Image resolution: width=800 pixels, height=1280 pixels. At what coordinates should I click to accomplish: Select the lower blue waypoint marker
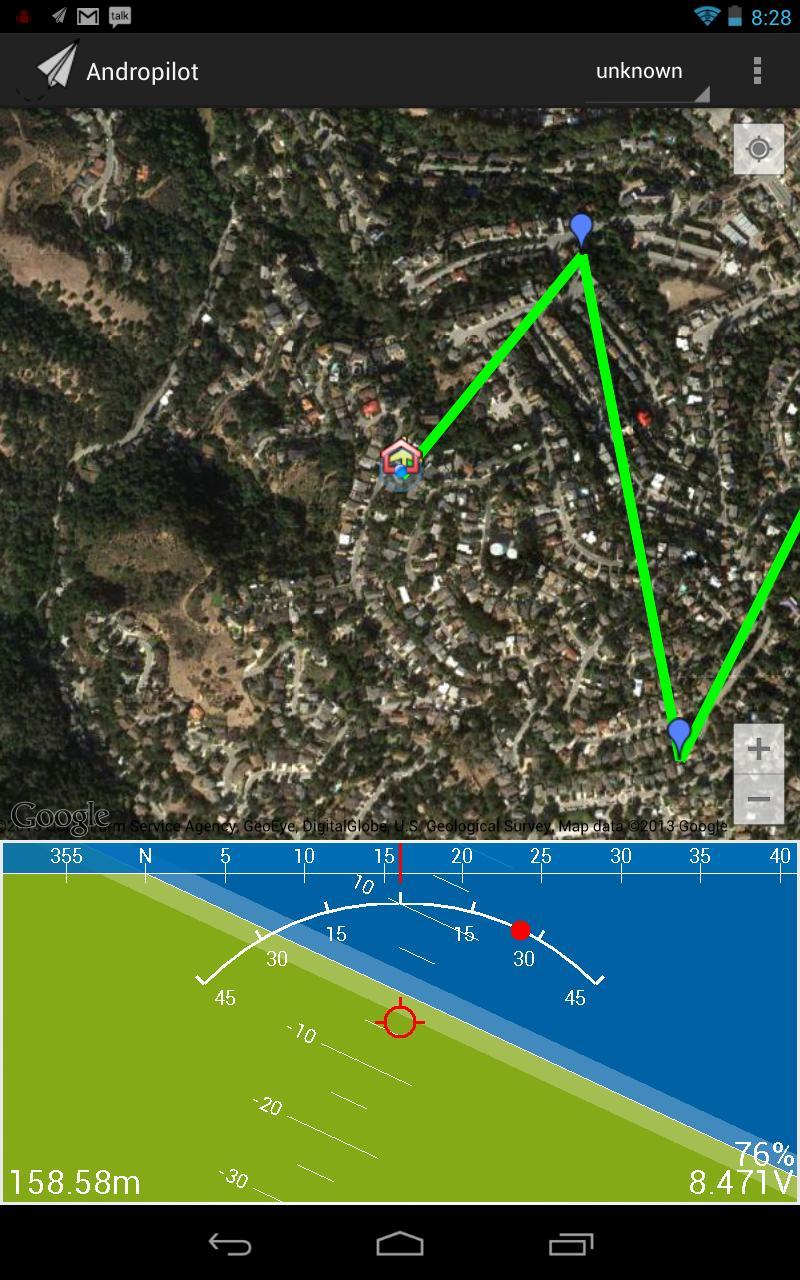[x=679, y=736]
